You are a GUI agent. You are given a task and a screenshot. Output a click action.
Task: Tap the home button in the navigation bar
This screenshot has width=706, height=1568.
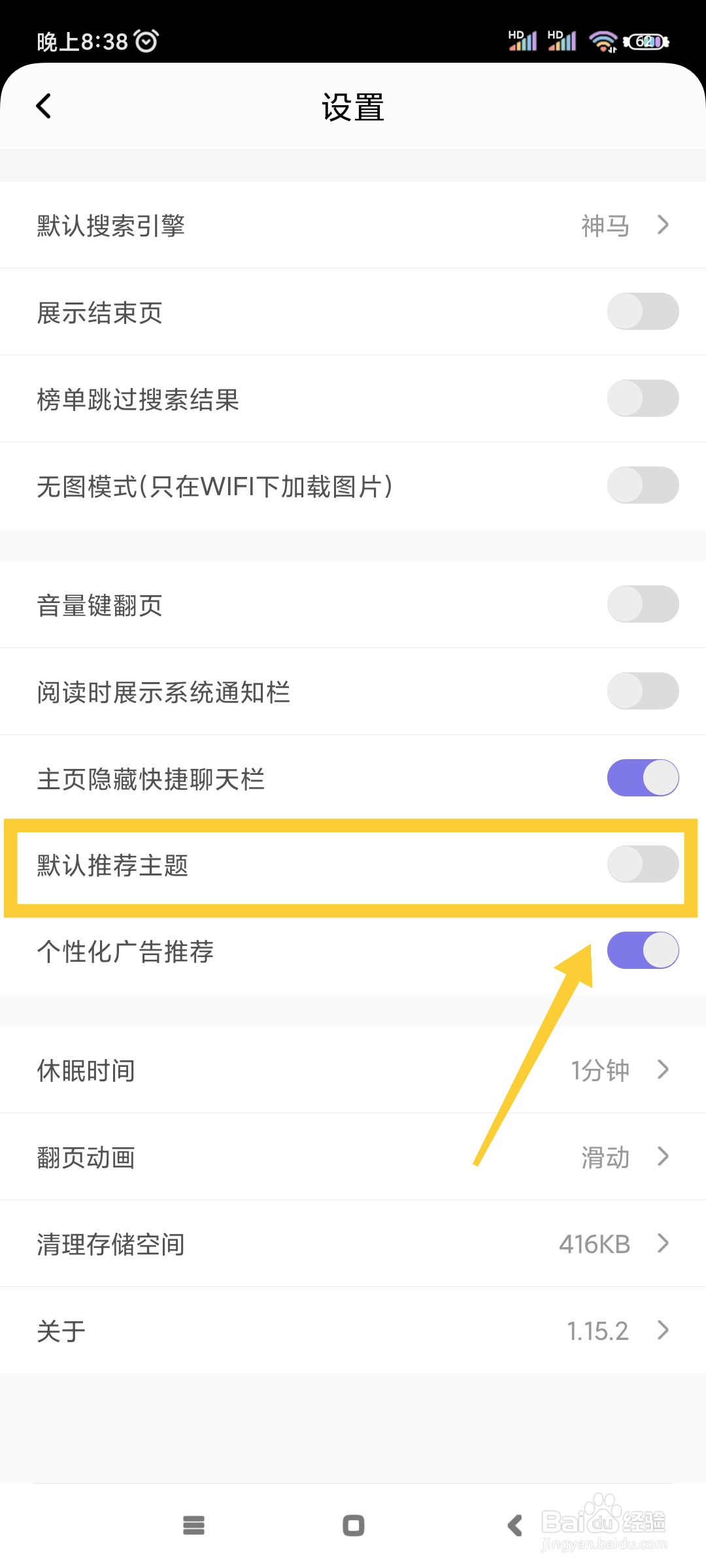click(352, 1526)
